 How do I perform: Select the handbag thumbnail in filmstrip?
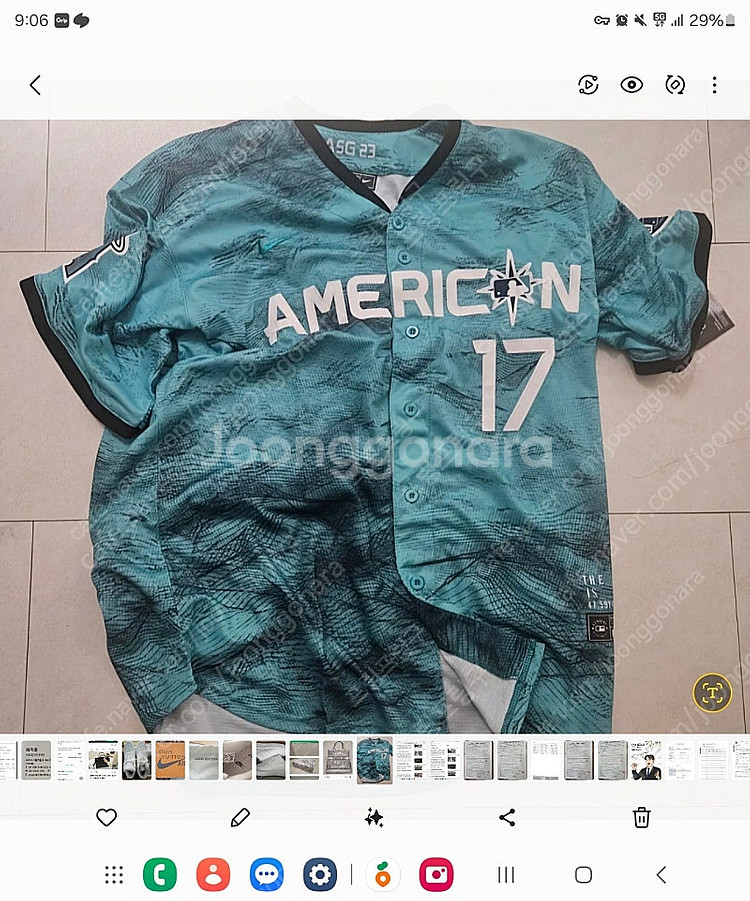tap(338, 760)
